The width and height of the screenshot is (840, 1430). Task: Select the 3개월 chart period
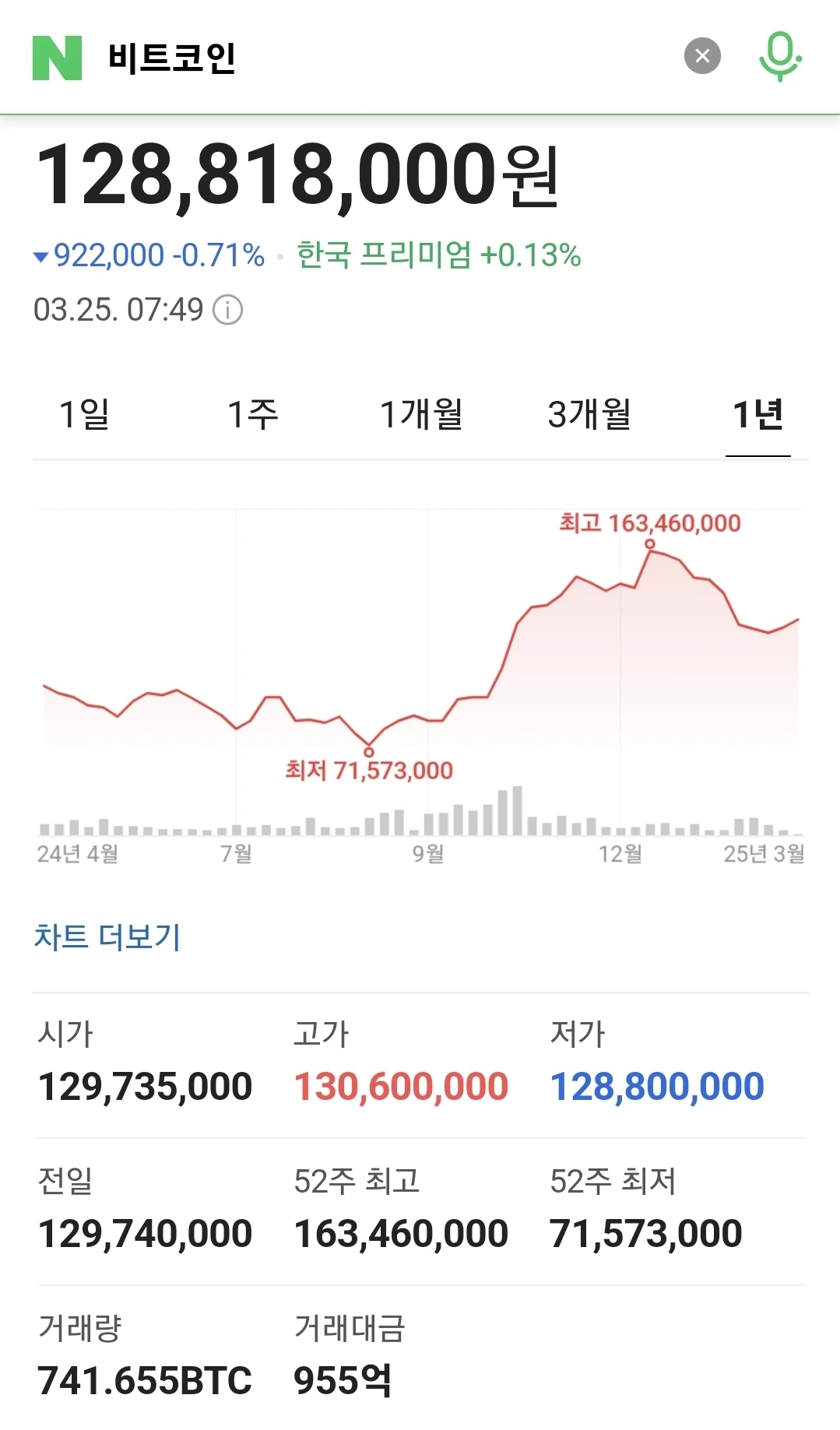589,414
